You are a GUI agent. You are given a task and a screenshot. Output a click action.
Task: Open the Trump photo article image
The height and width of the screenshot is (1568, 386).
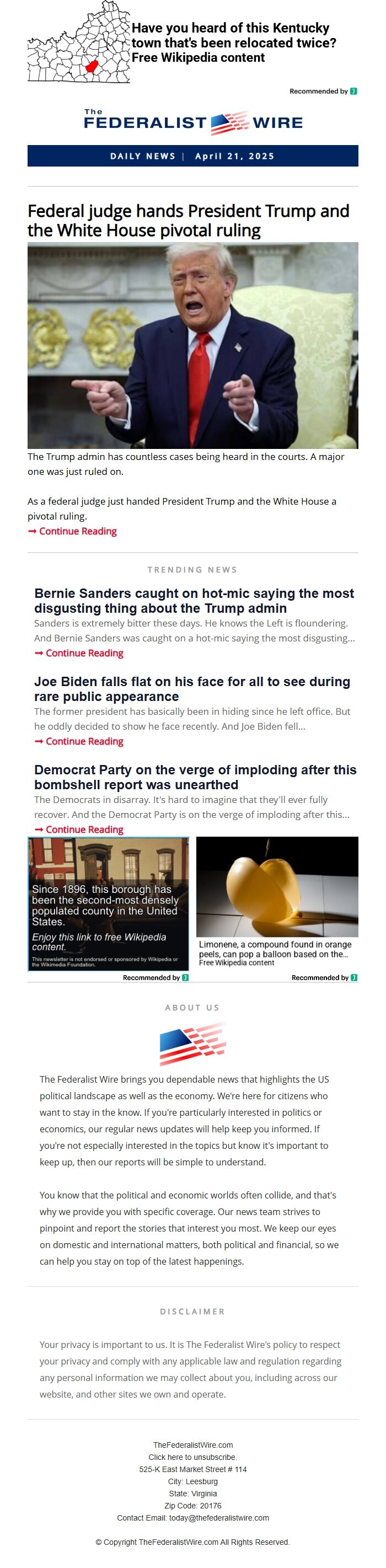(x=192, y=345)
